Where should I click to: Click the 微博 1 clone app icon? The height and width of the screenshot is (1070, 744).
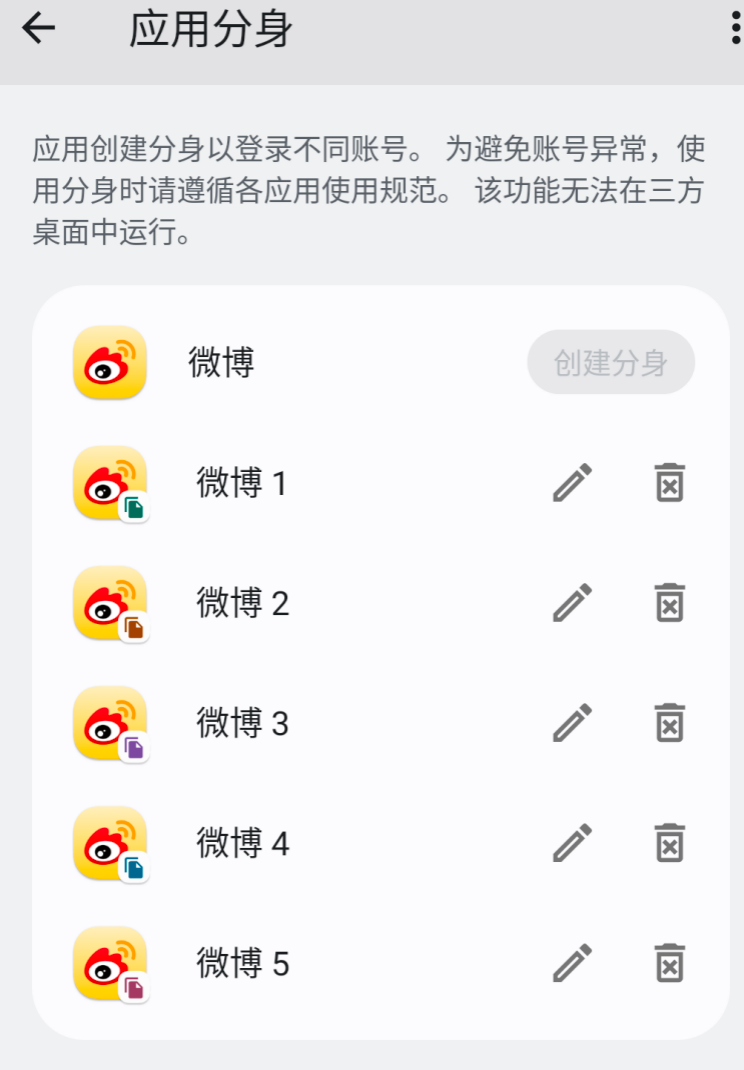109,483
